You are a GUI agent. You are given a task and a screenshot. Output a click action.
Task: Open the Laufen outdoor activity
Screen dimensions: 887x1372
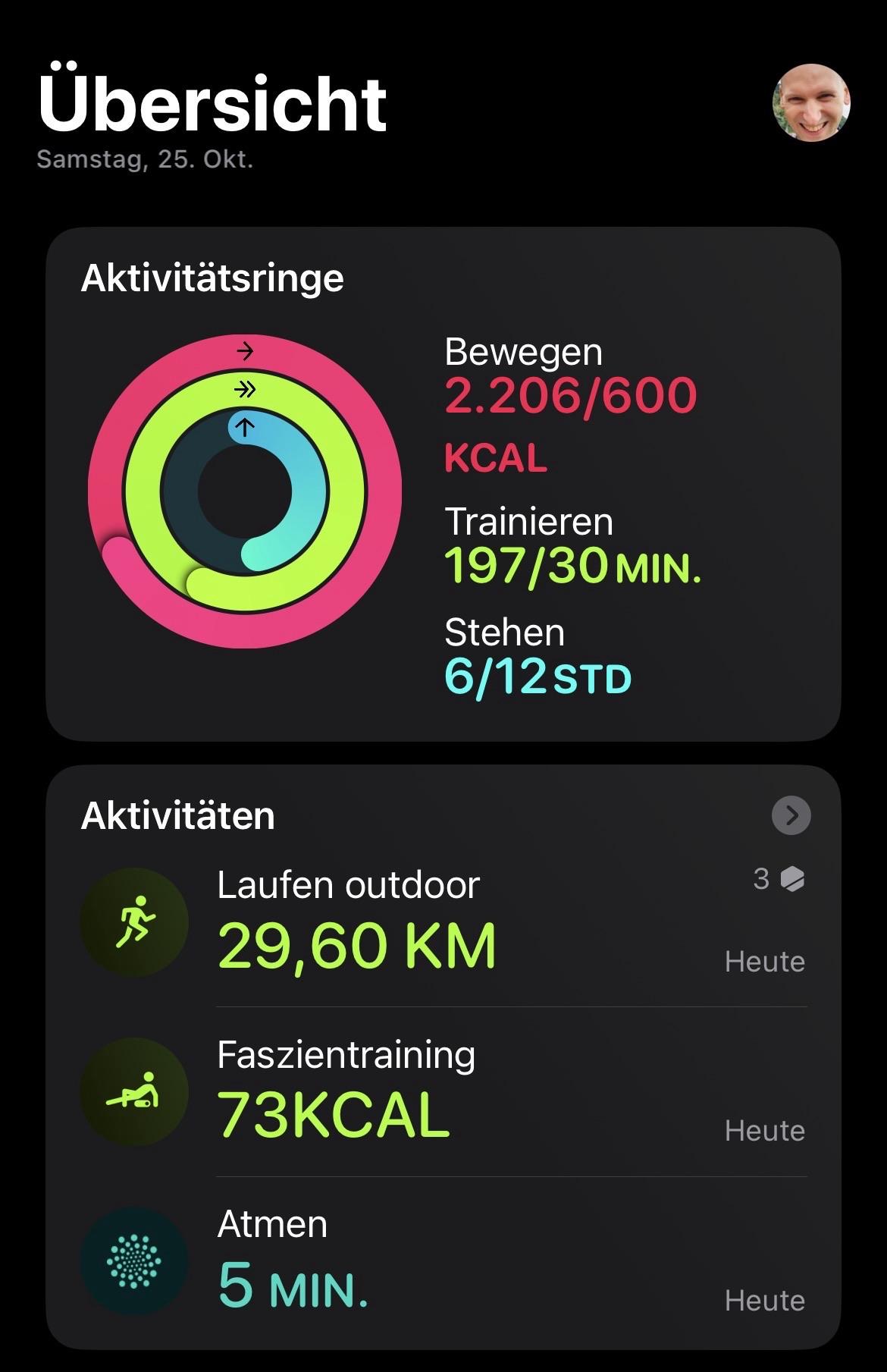click(443, 922)
